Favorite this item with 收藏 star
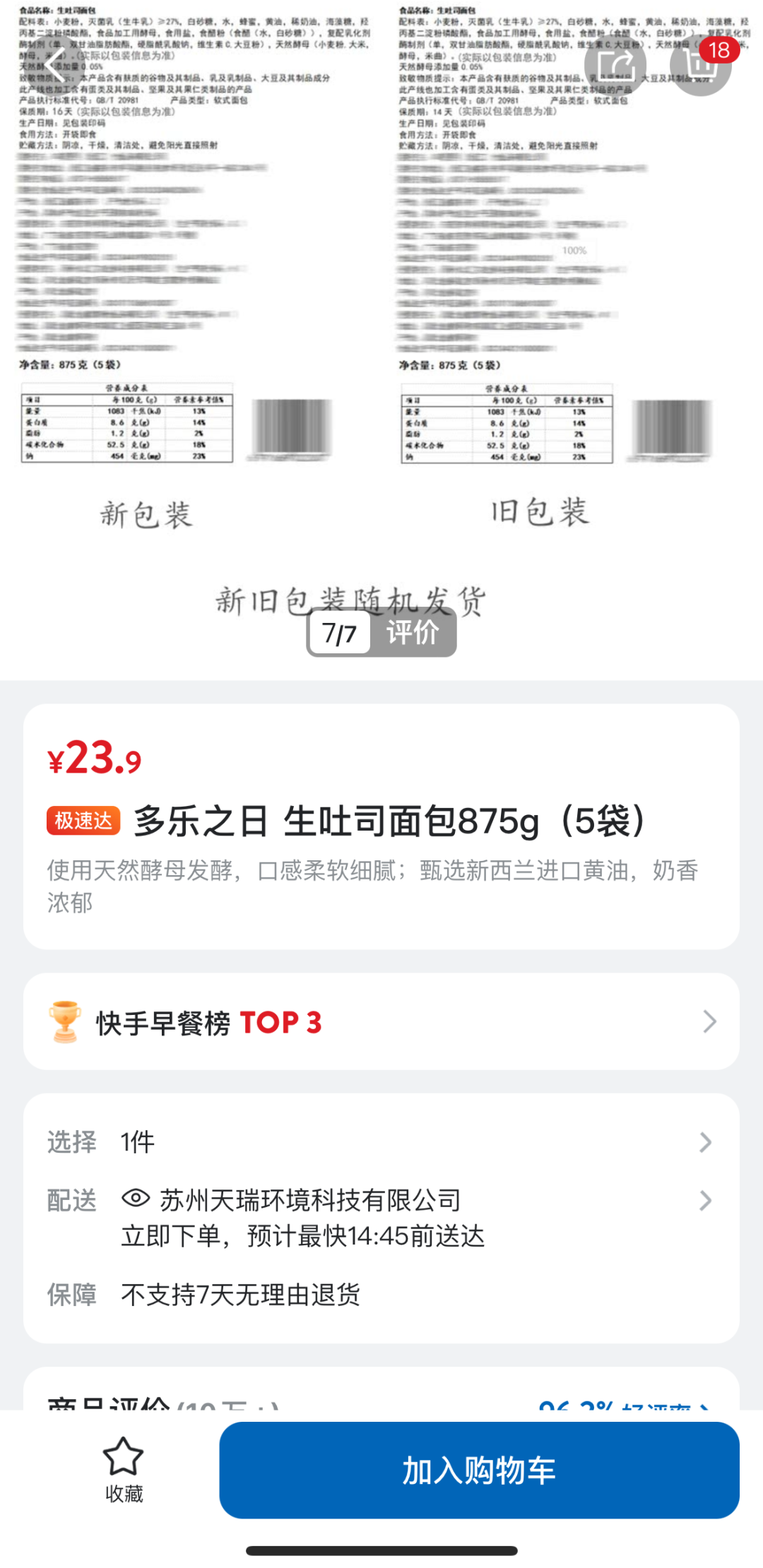The image size is (763, 1568). click(124, 1471)
